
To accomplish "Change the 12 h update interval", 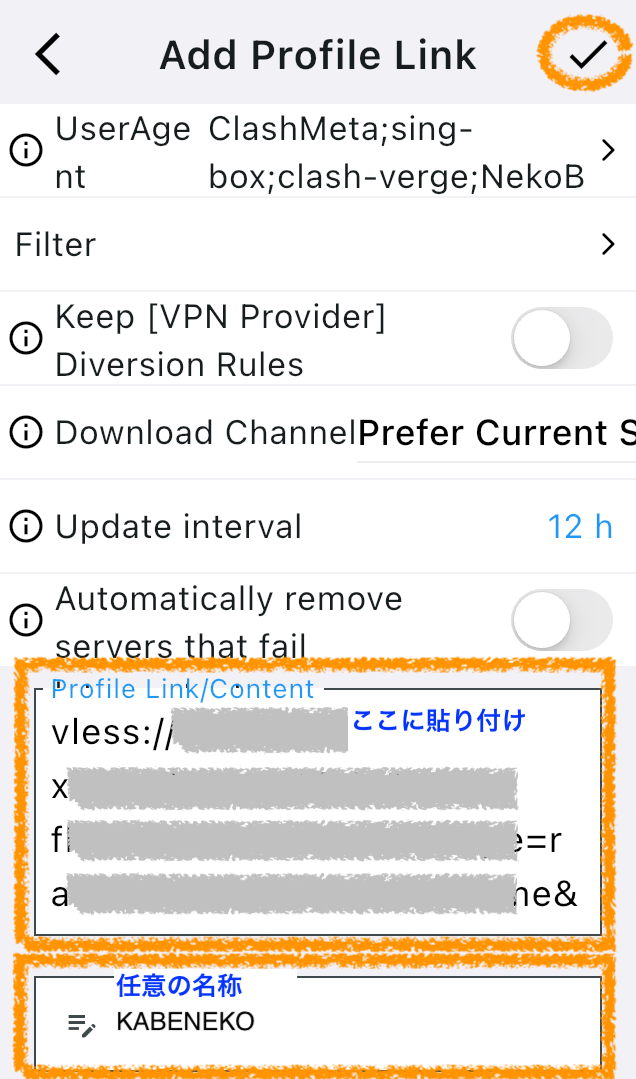I will [x=580, y=527].
